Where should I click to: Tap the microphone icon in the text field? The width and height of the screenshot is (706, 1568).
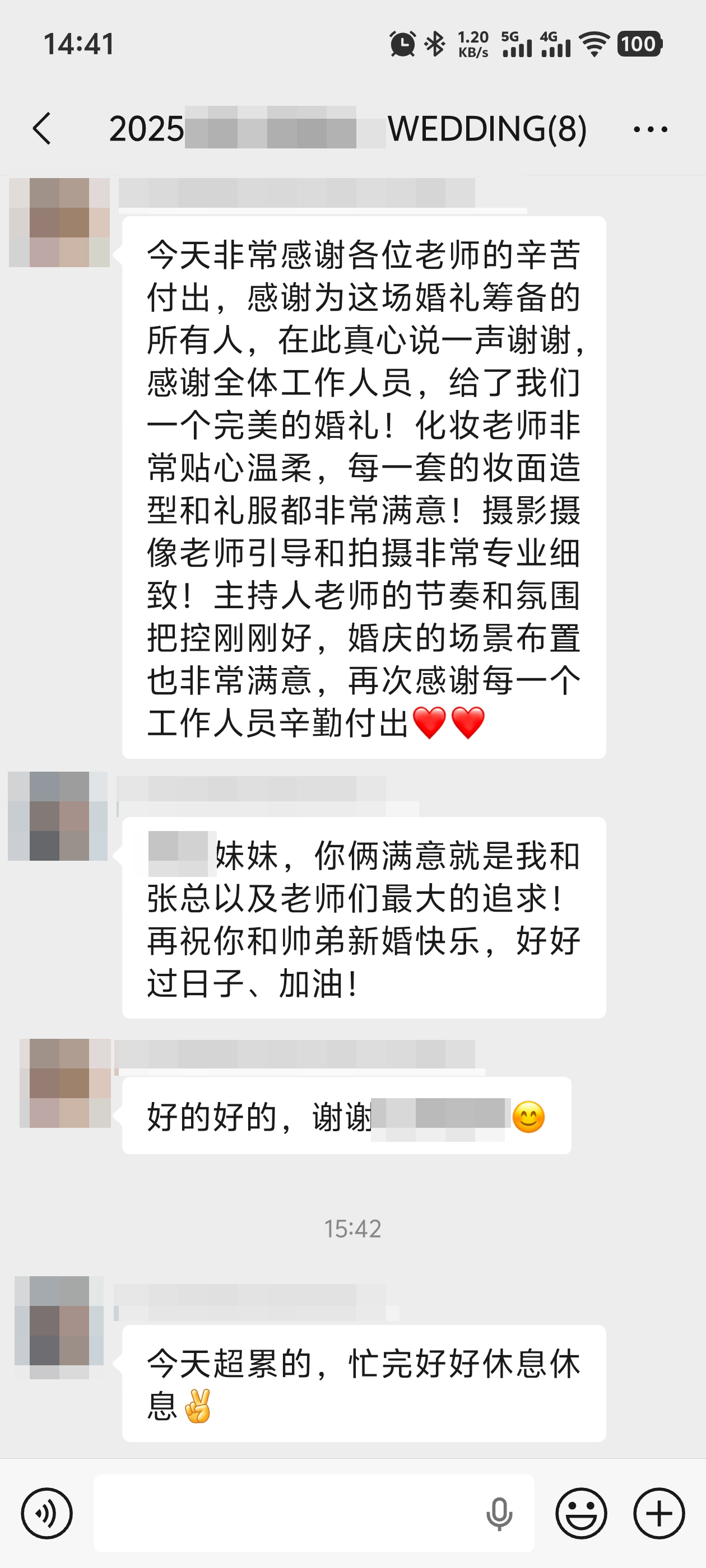tap(499, 1513)
